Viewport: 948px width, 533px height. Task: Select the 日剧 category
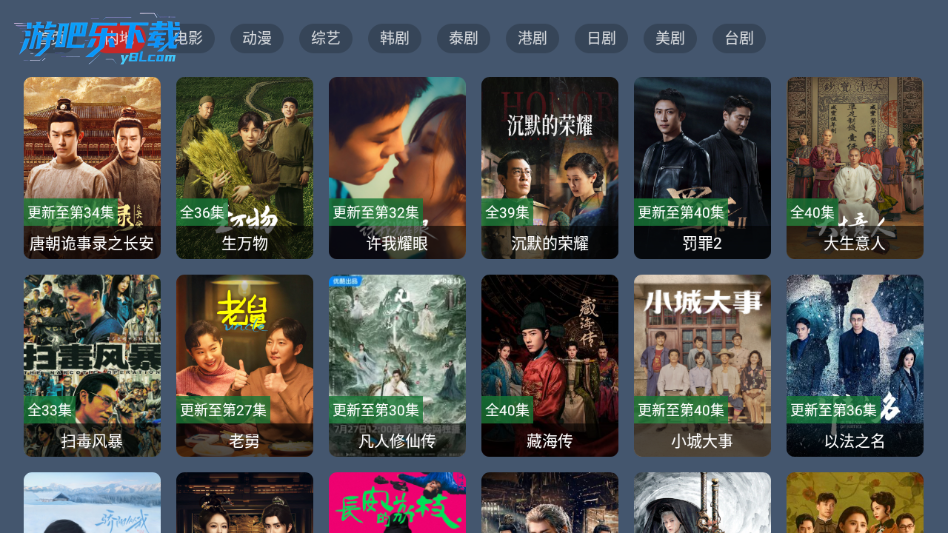pyautogui.click(x=601, y=39)
